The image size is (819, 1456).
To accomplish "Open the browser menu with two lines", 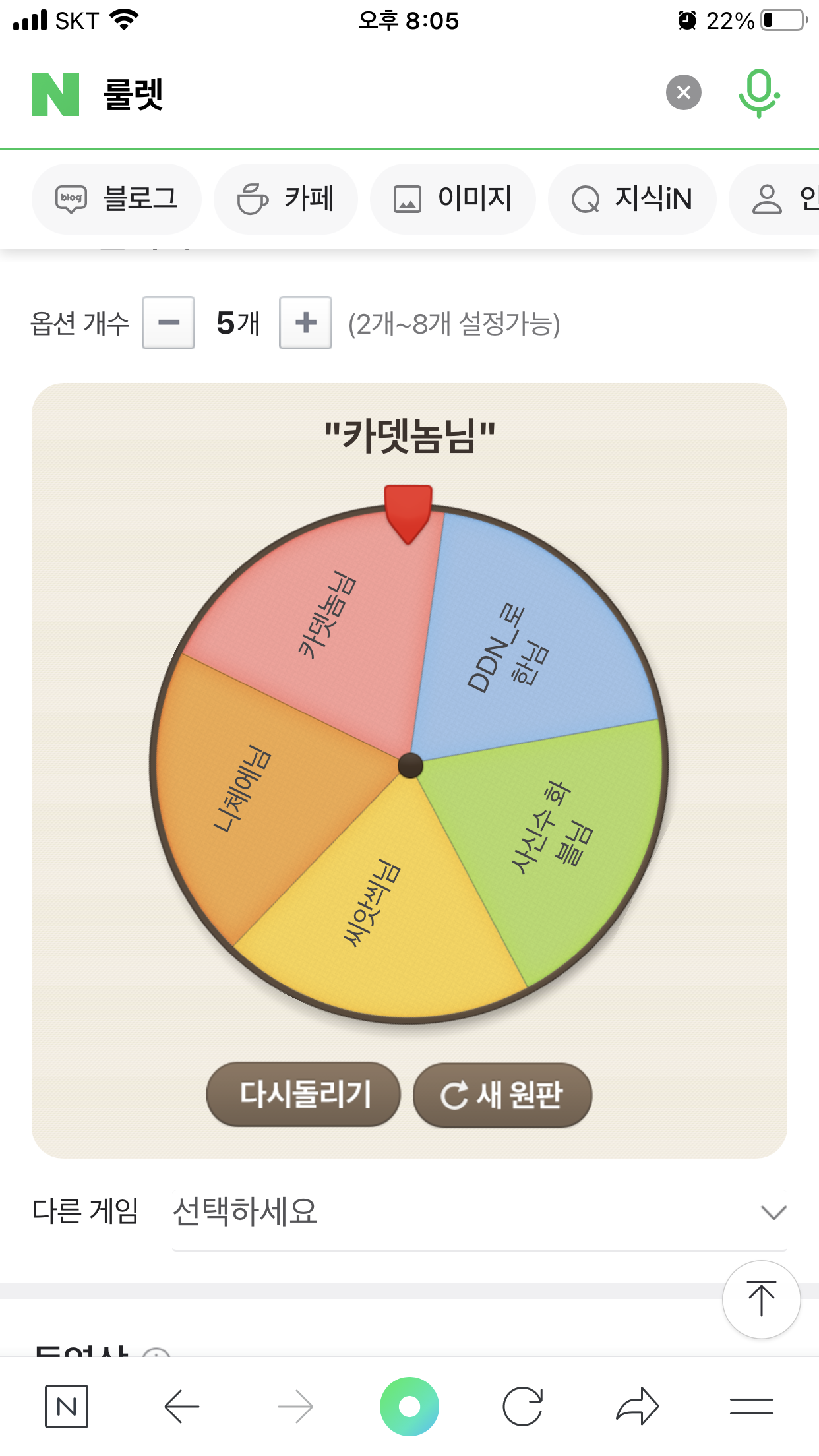I will coord(751,1407).
